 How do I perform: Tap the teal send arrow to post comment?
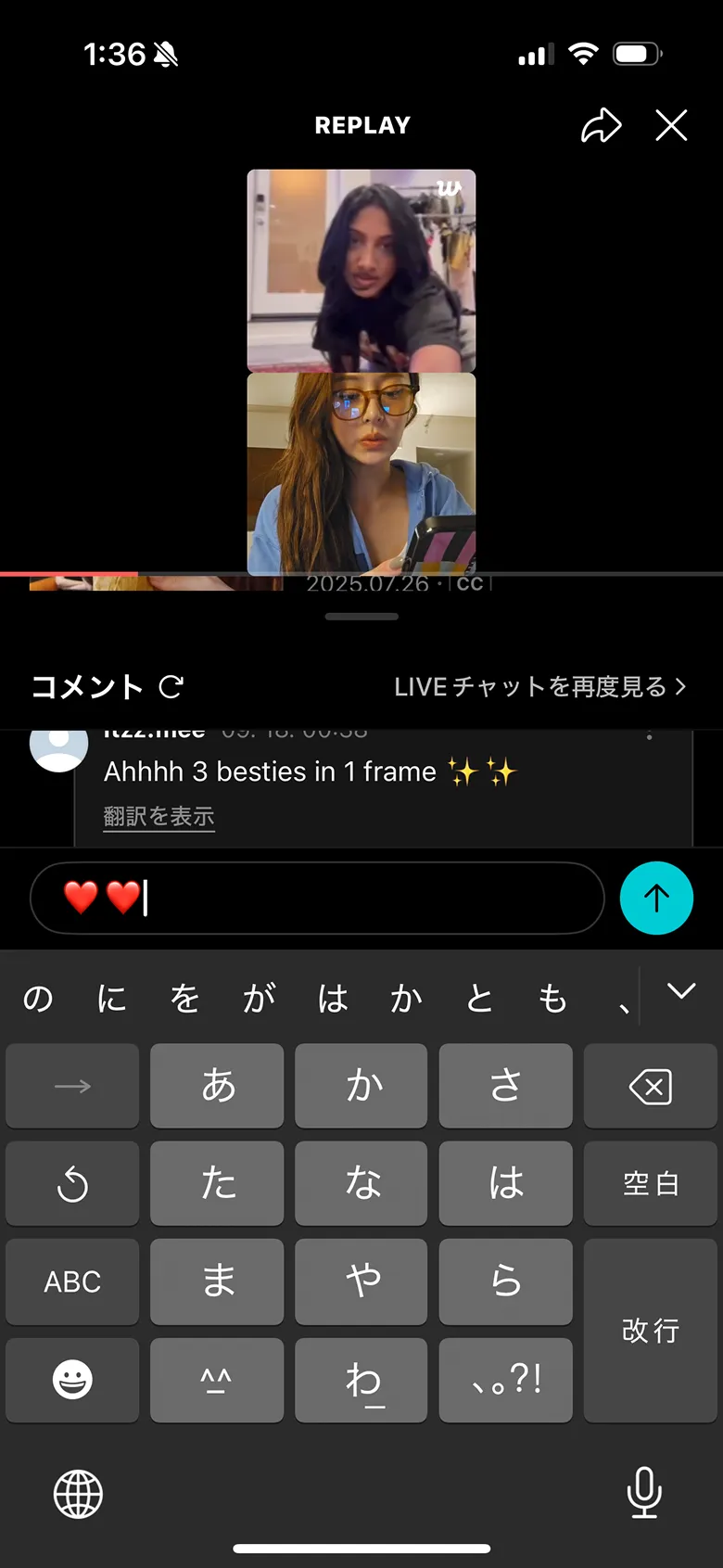tap(656, 898)
